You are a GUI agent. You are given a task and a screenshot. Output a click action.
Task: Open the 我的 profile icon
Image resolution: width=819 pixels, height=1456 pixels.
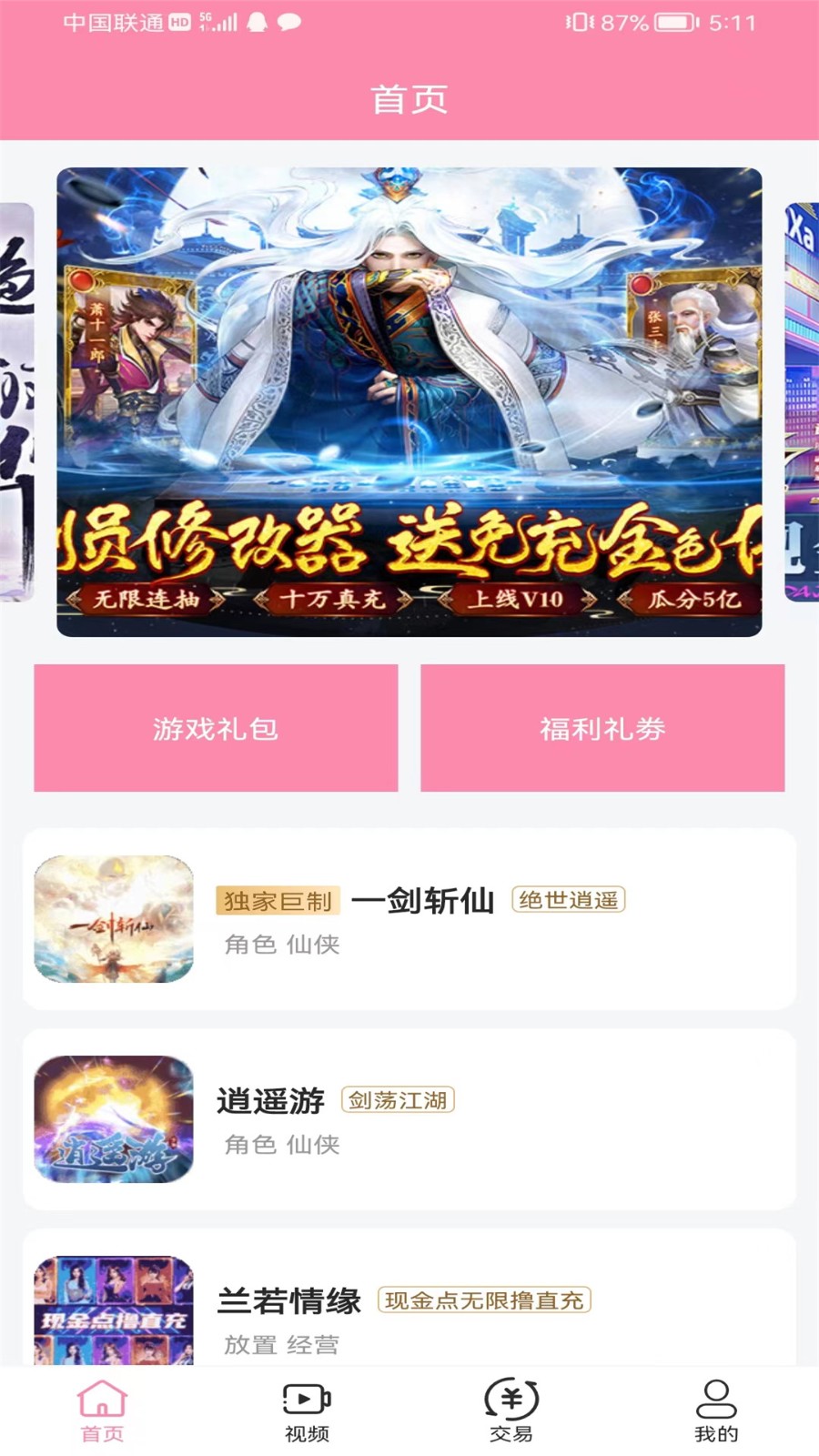point(715,1406)
